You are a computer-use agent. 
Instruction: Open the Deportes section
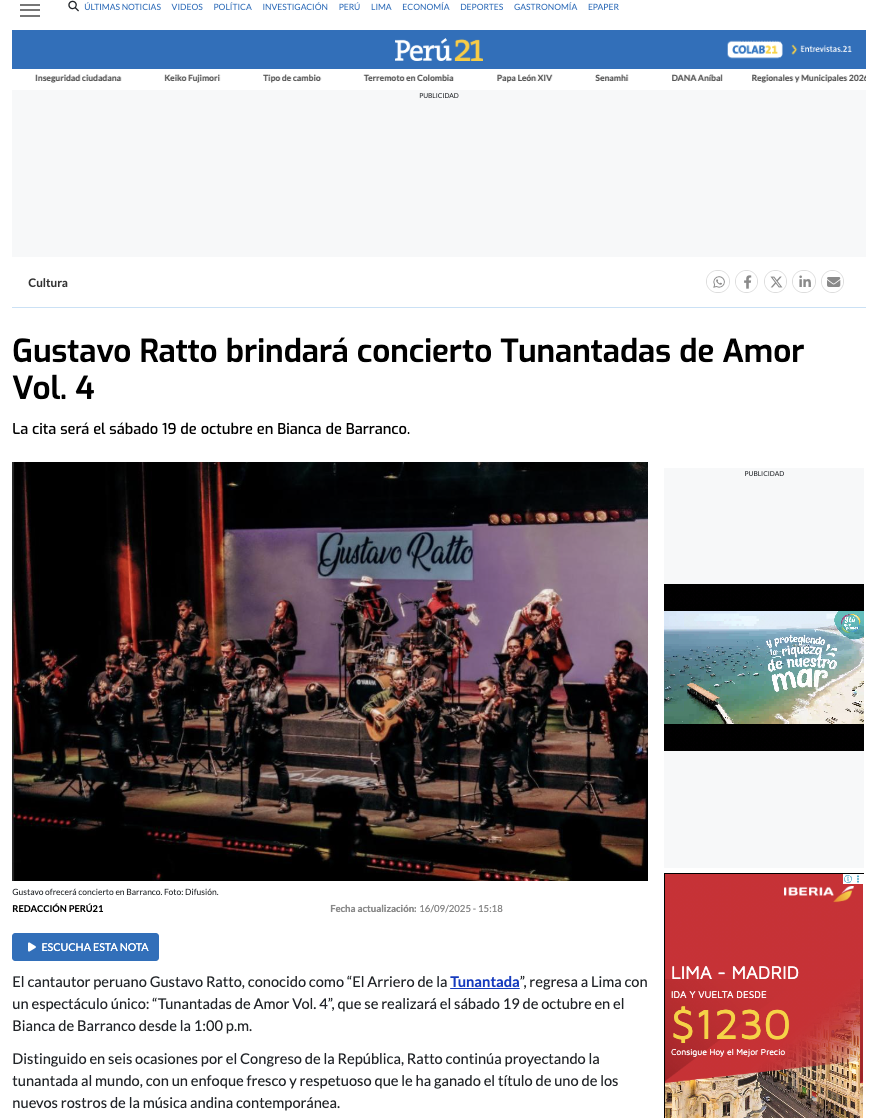pyautogui.click(x=481, y=7)
